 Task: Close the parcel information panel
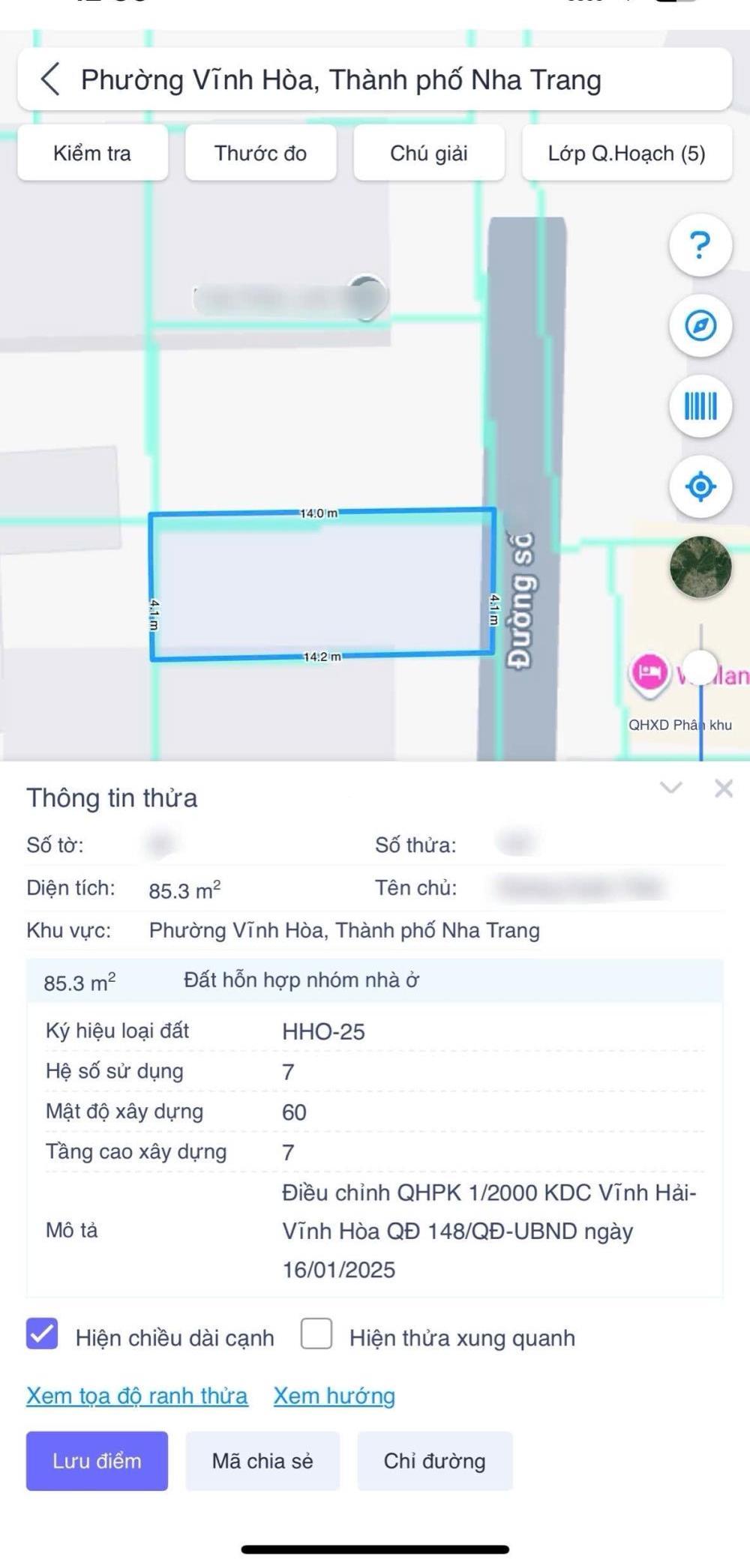[723, 788]
